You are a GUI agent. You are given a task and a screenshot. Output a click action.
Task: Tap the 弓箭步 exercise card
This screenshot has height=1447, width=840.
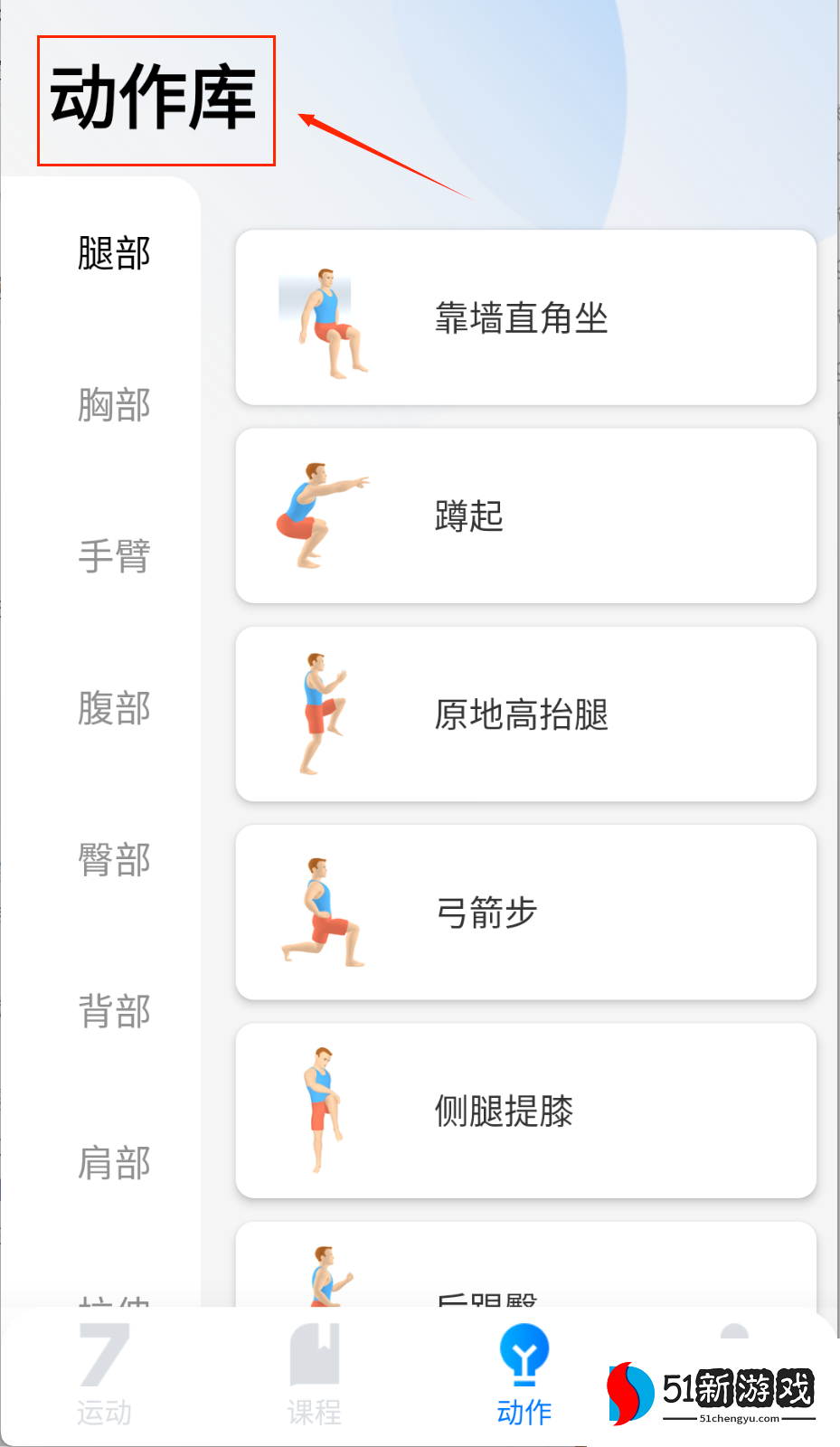[525, 912]
